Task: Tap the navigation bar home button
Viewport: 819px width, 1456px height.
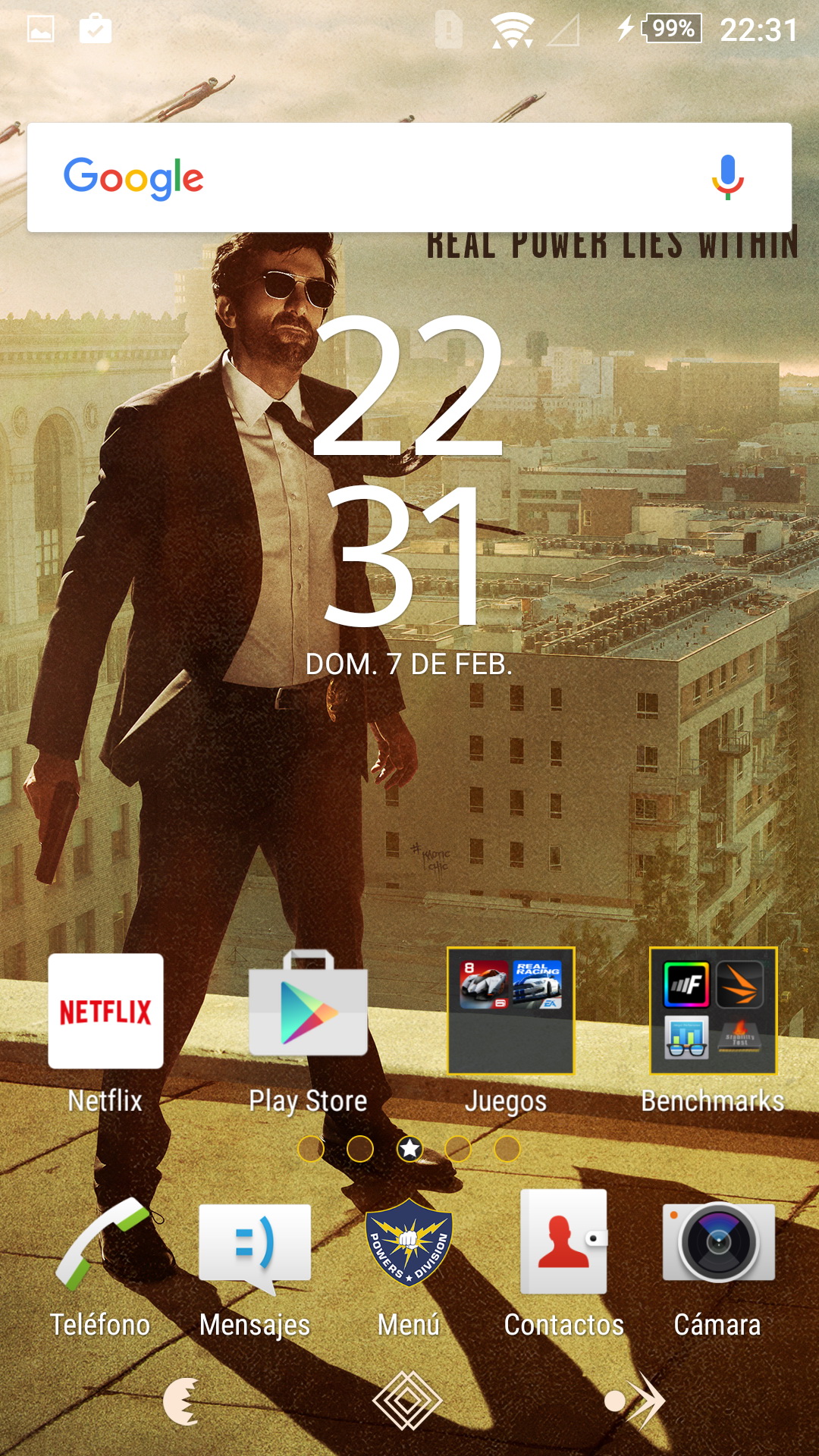Action: [x=407, y=1401]
